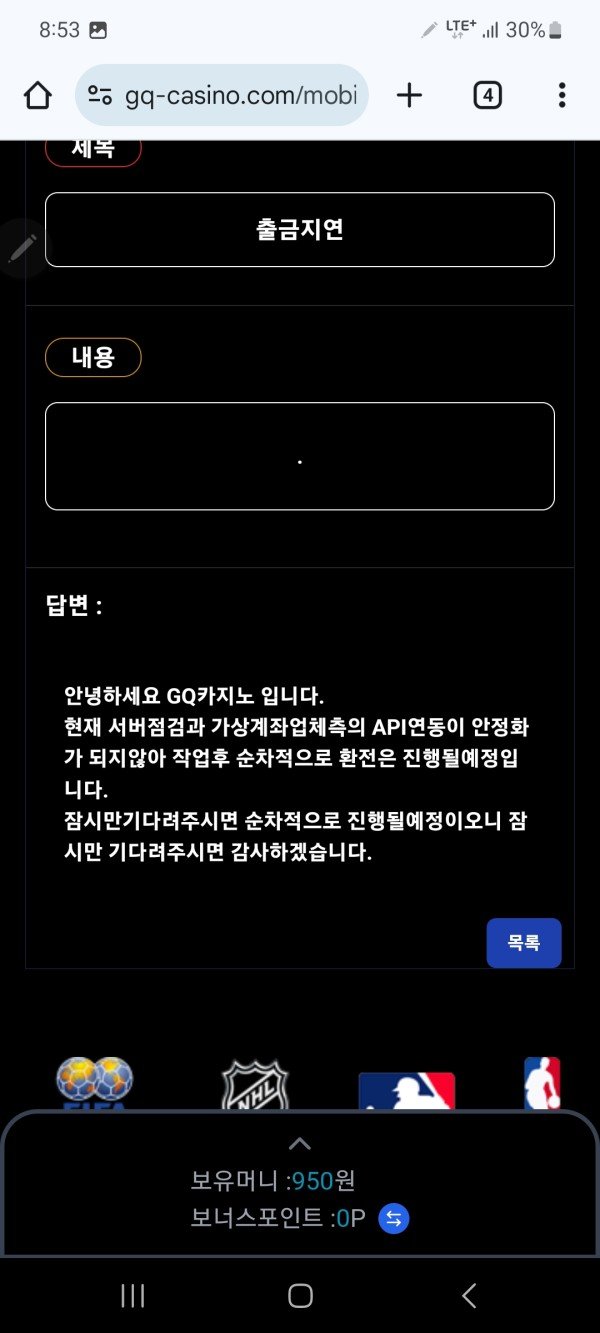Open the NBA sports icon
This screenshot has width=600, height=1333.
pos(542,1084)
